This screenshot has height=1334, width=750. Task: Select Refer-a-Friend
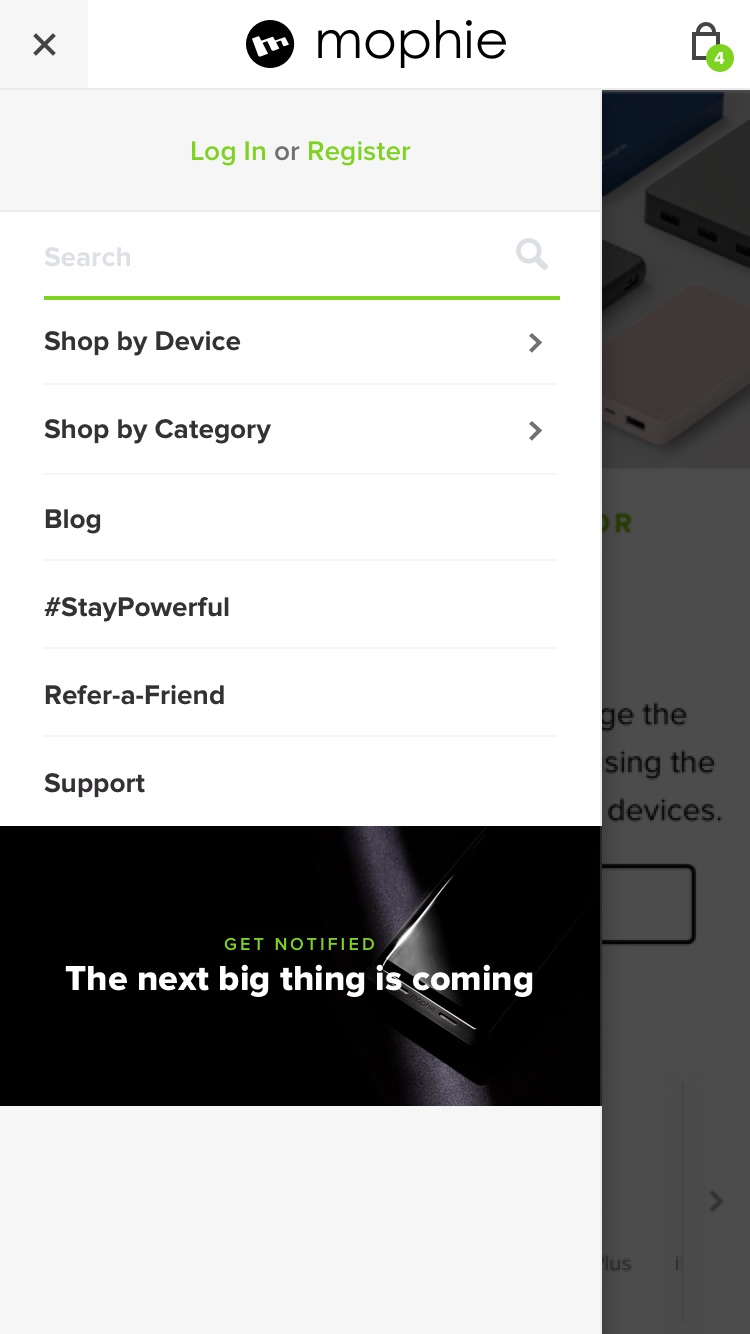coord(134,695)
